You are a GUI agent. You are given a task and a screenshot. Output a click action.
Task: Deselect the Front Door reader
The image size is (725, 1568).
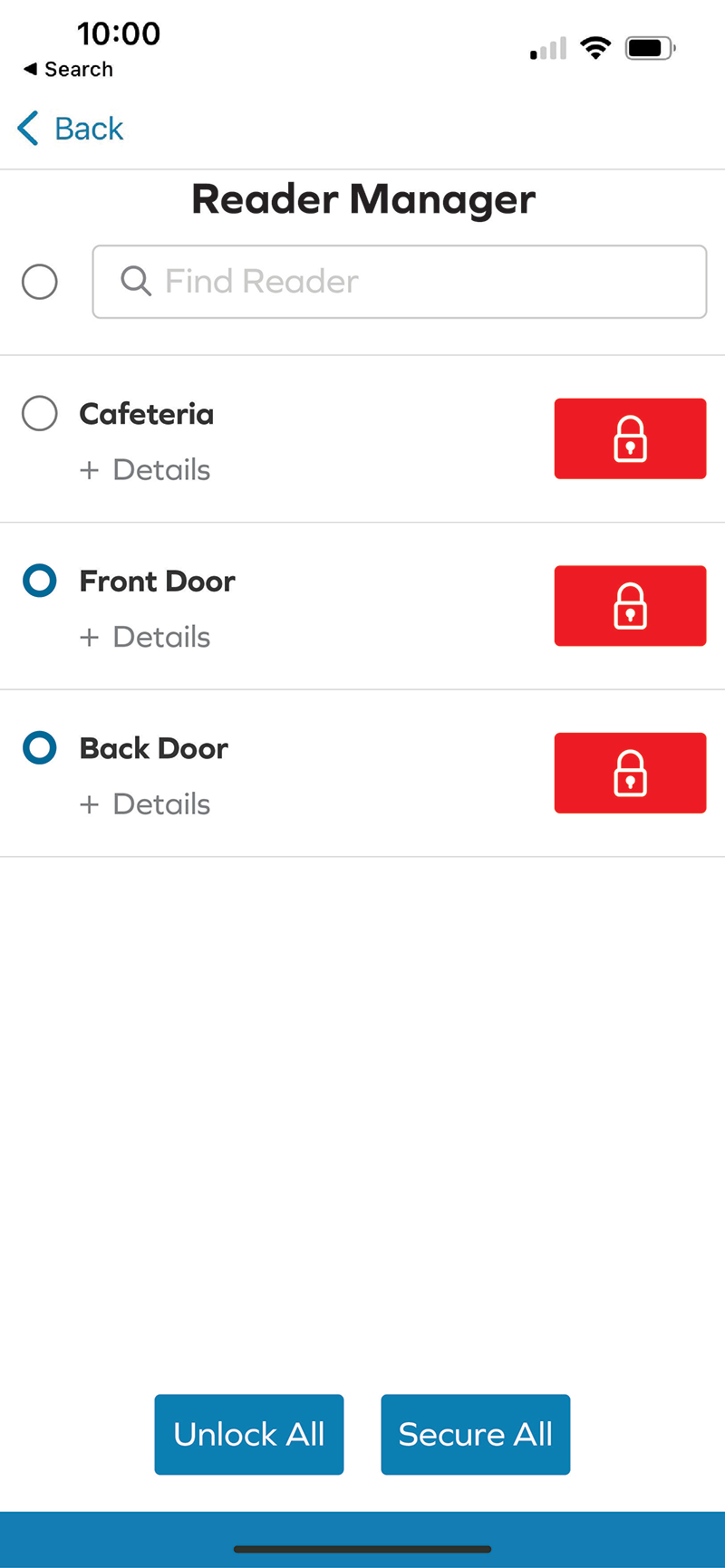(40, 581)
